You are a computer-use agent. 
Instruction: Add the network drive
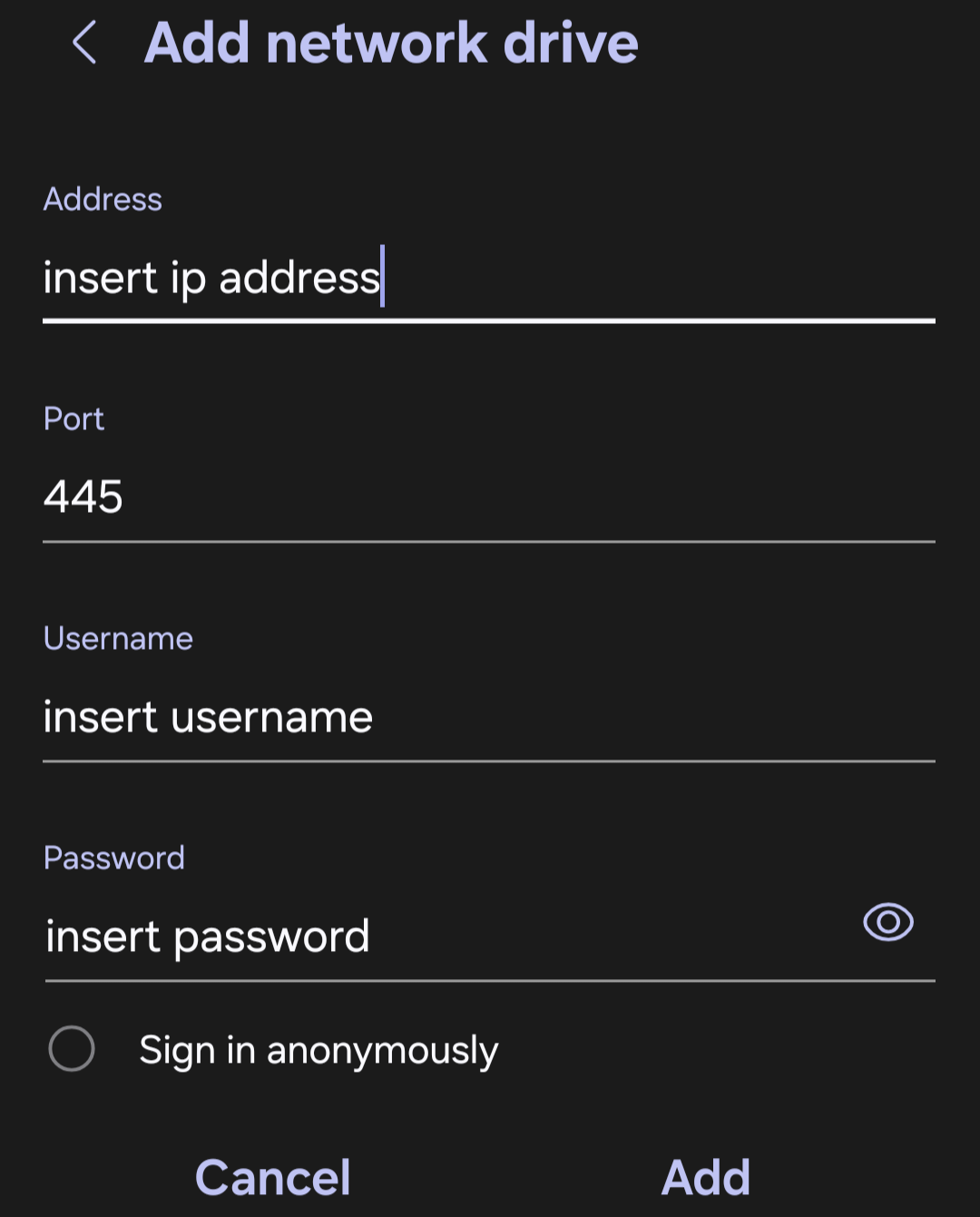pyautogui.click(x=706, y=1177)
